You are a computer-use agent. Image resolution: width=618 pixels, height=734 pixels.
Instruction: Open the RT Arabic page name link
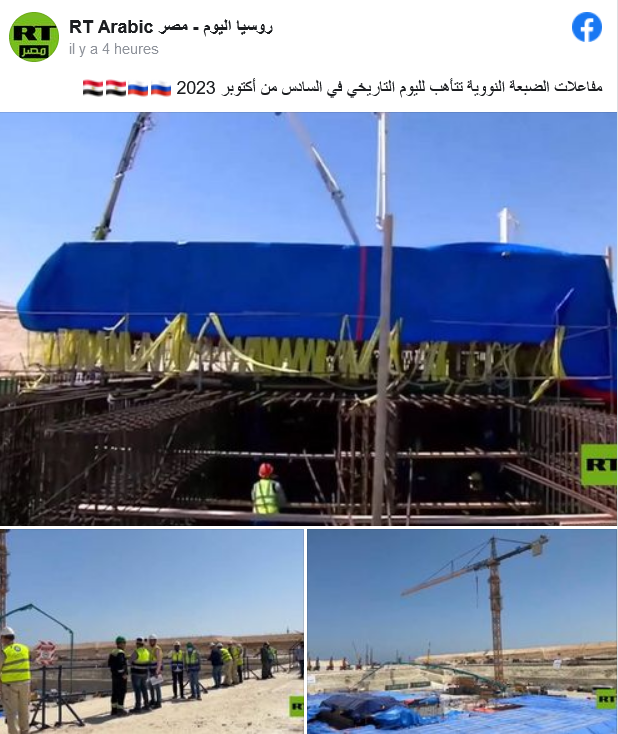[x=171, y=26]
